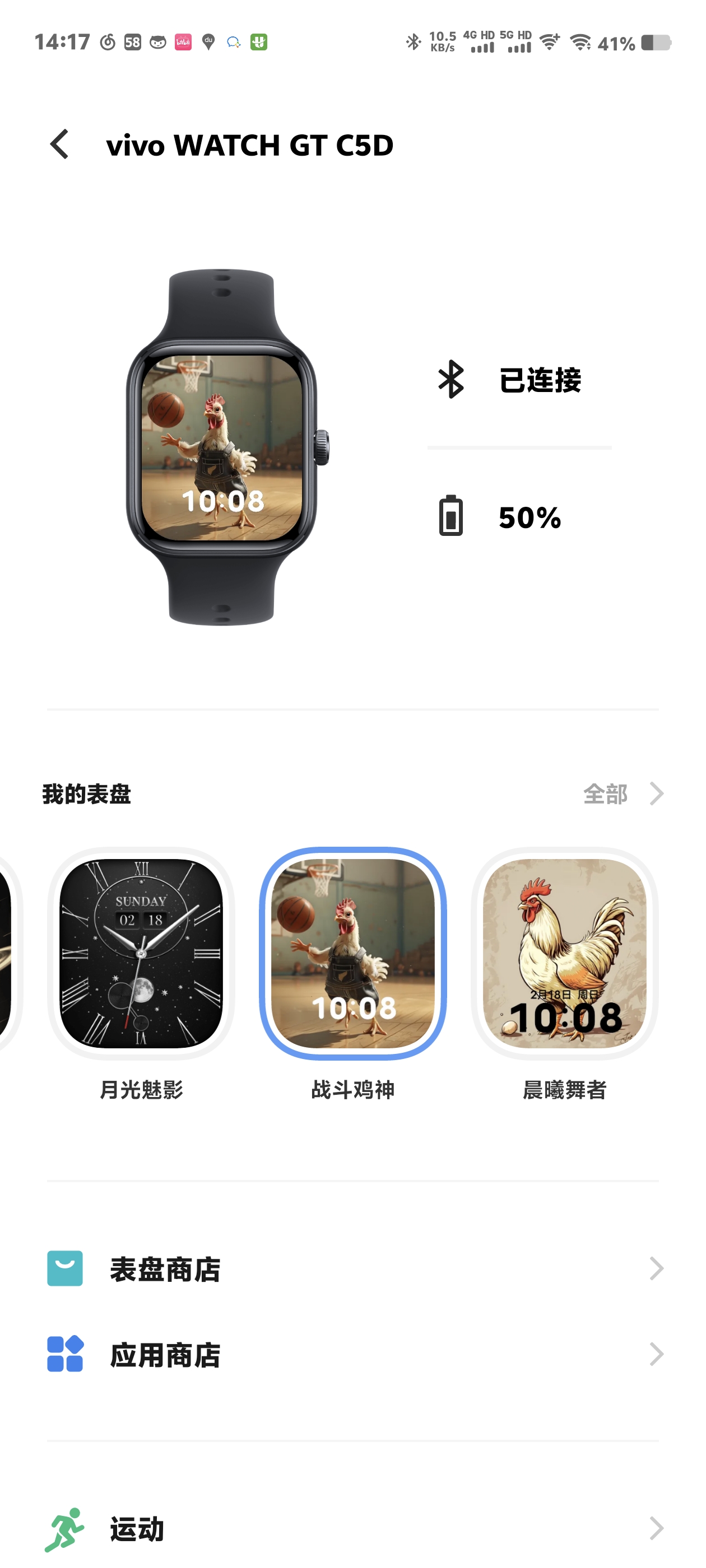Open 全部 to view all watch faces

coord(621,794)
